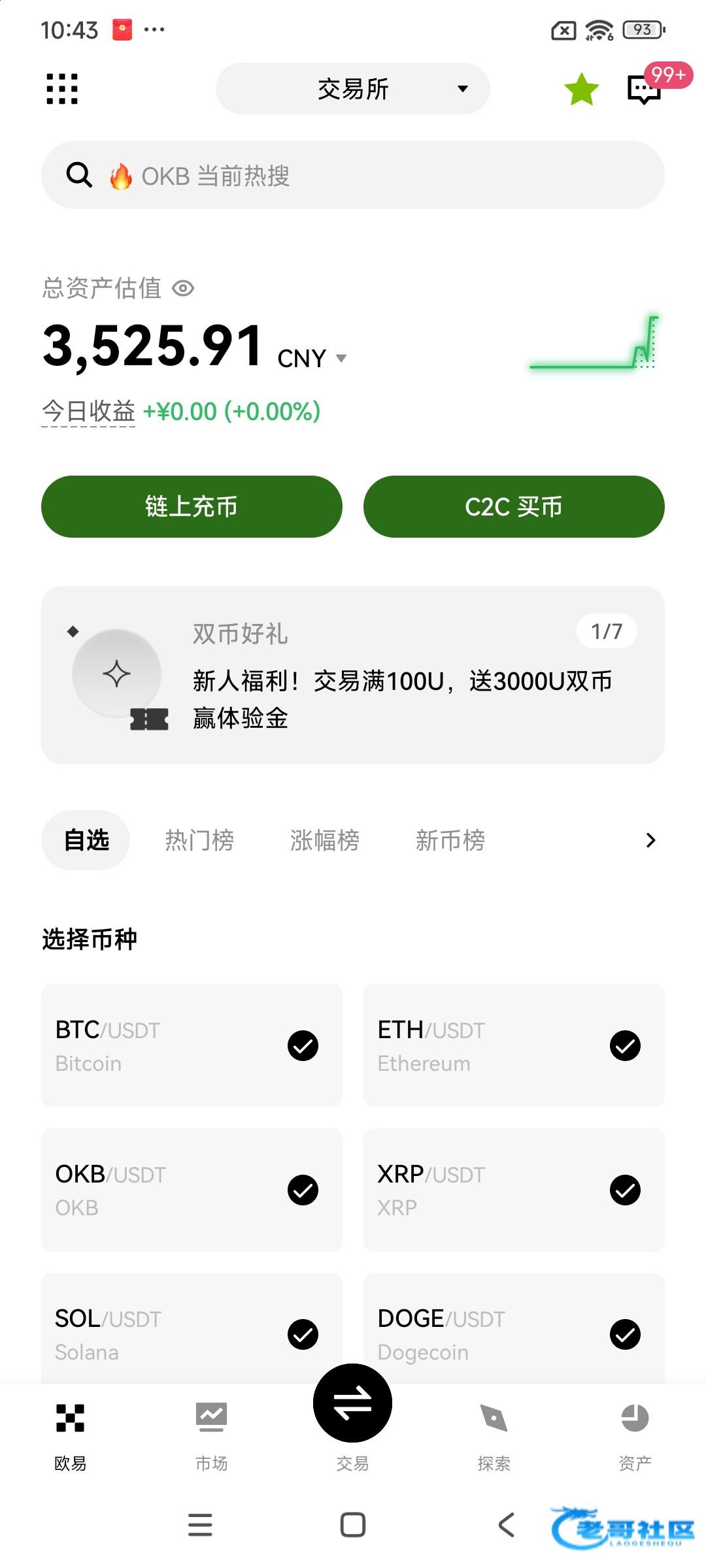The image size is (706, 1568).
Task: Hide total asset value with eye icon
Action: (x=183, y=288)
